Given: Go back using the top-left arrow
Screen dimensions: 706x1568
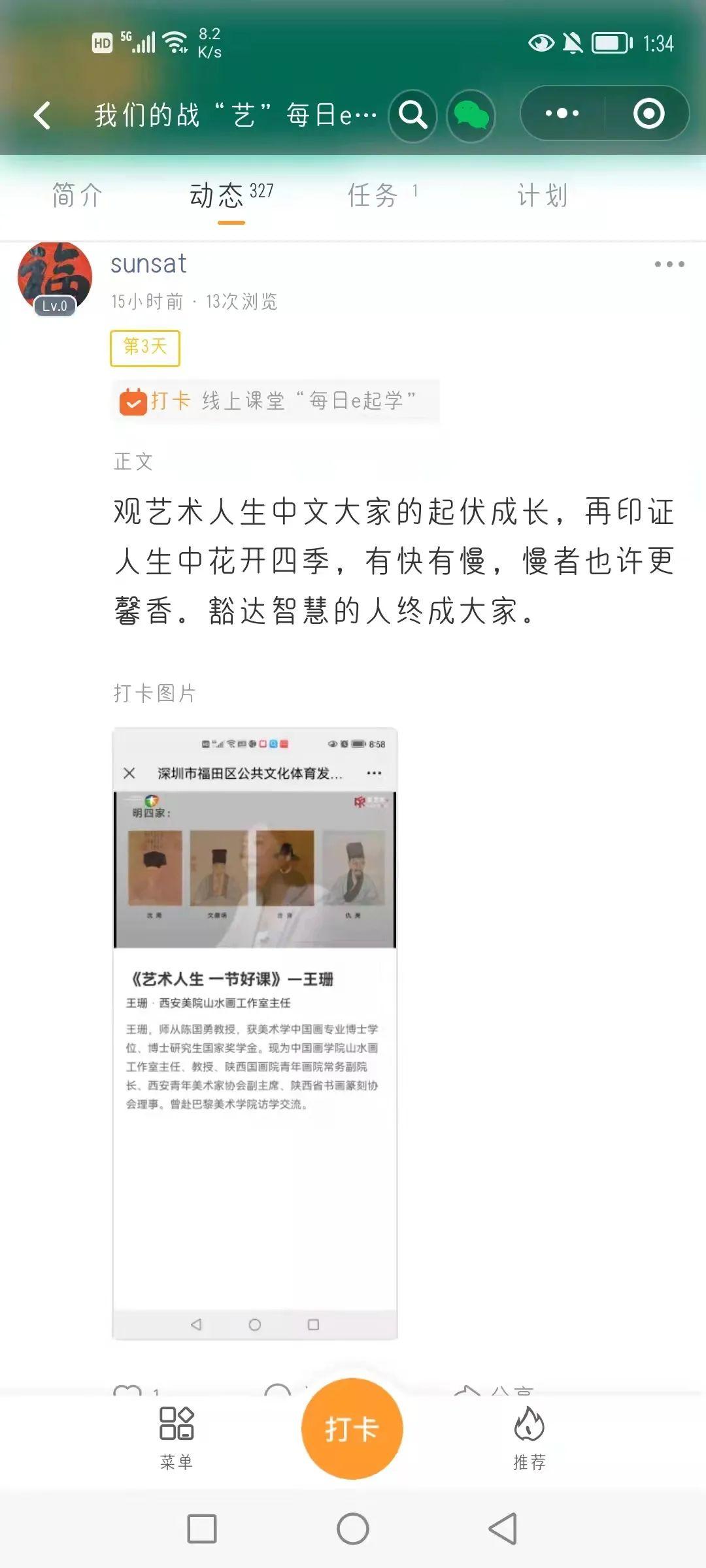Looking at the screenshot, I should click(43, 115).
